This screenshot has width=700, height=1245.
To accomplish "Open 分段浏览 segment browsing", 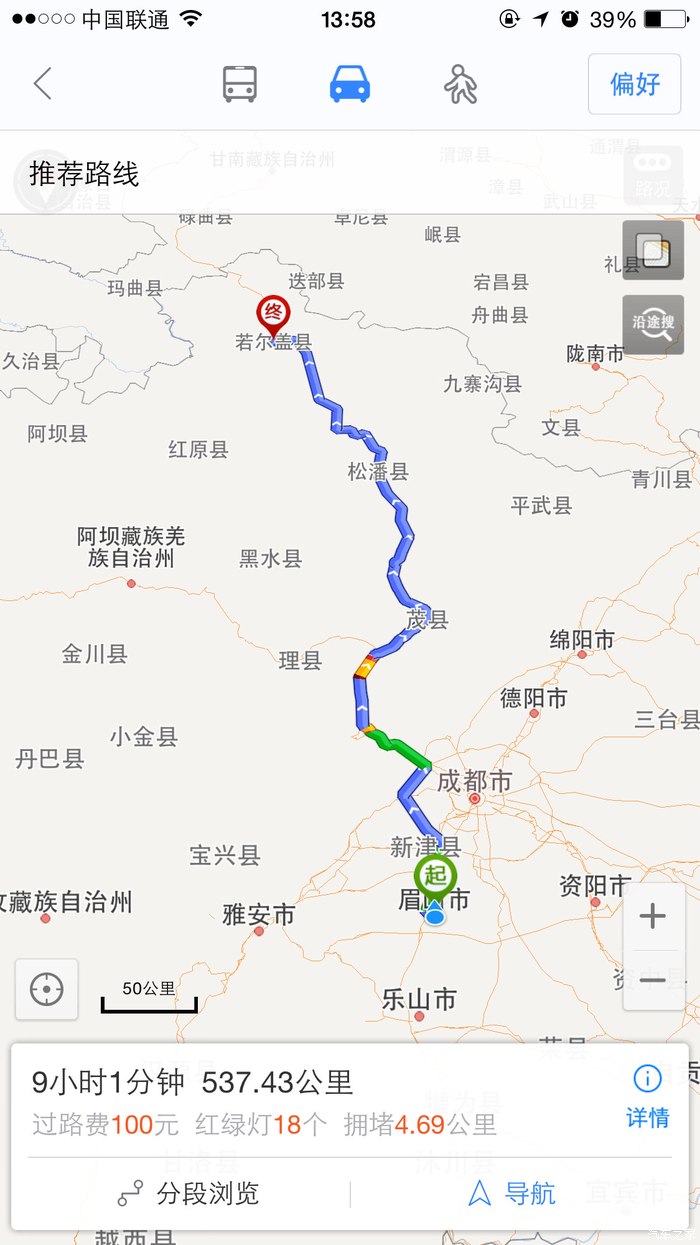I will tap(188, 1193).
